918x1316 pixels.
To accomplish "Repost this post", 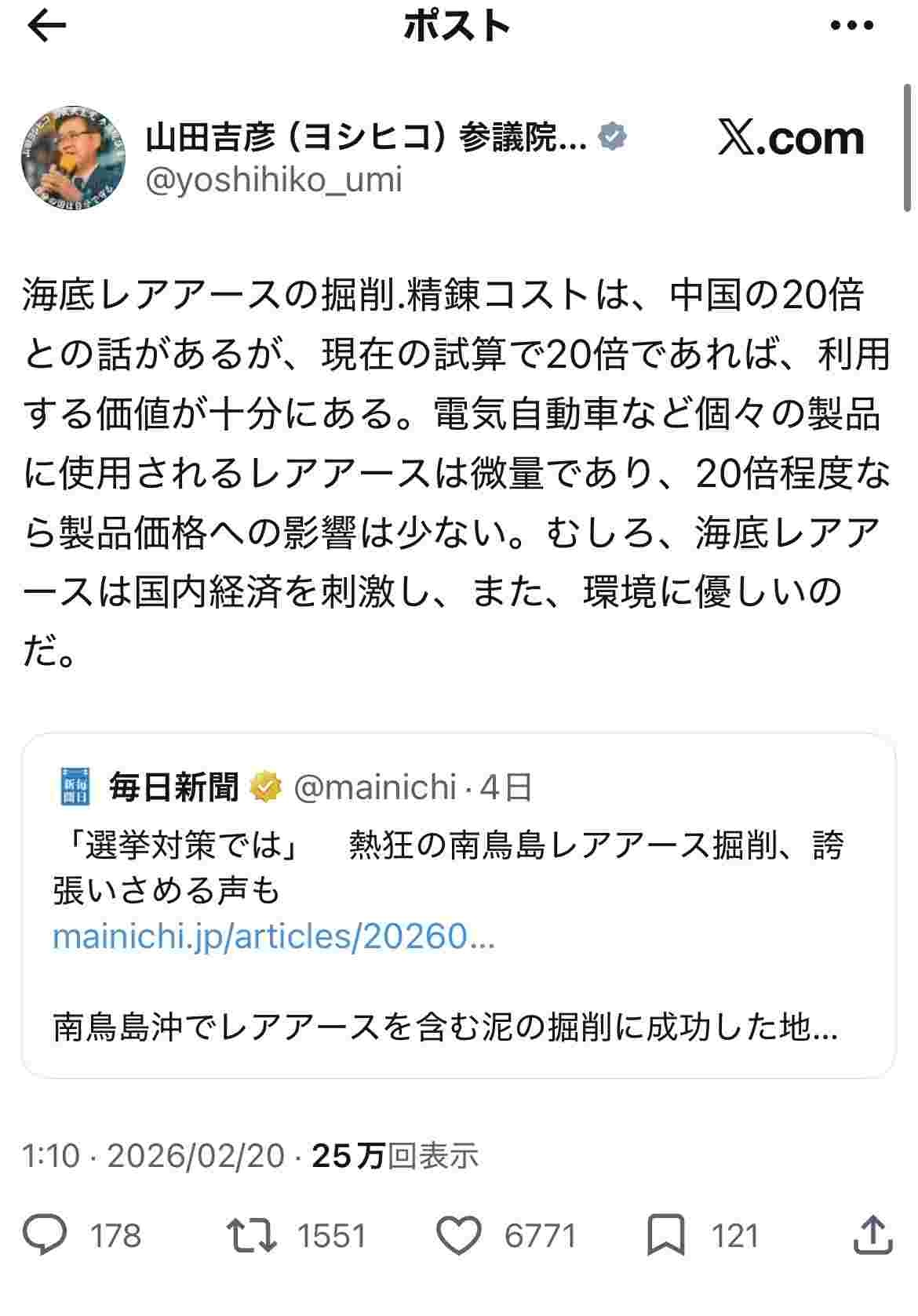I will [252, 1236].
